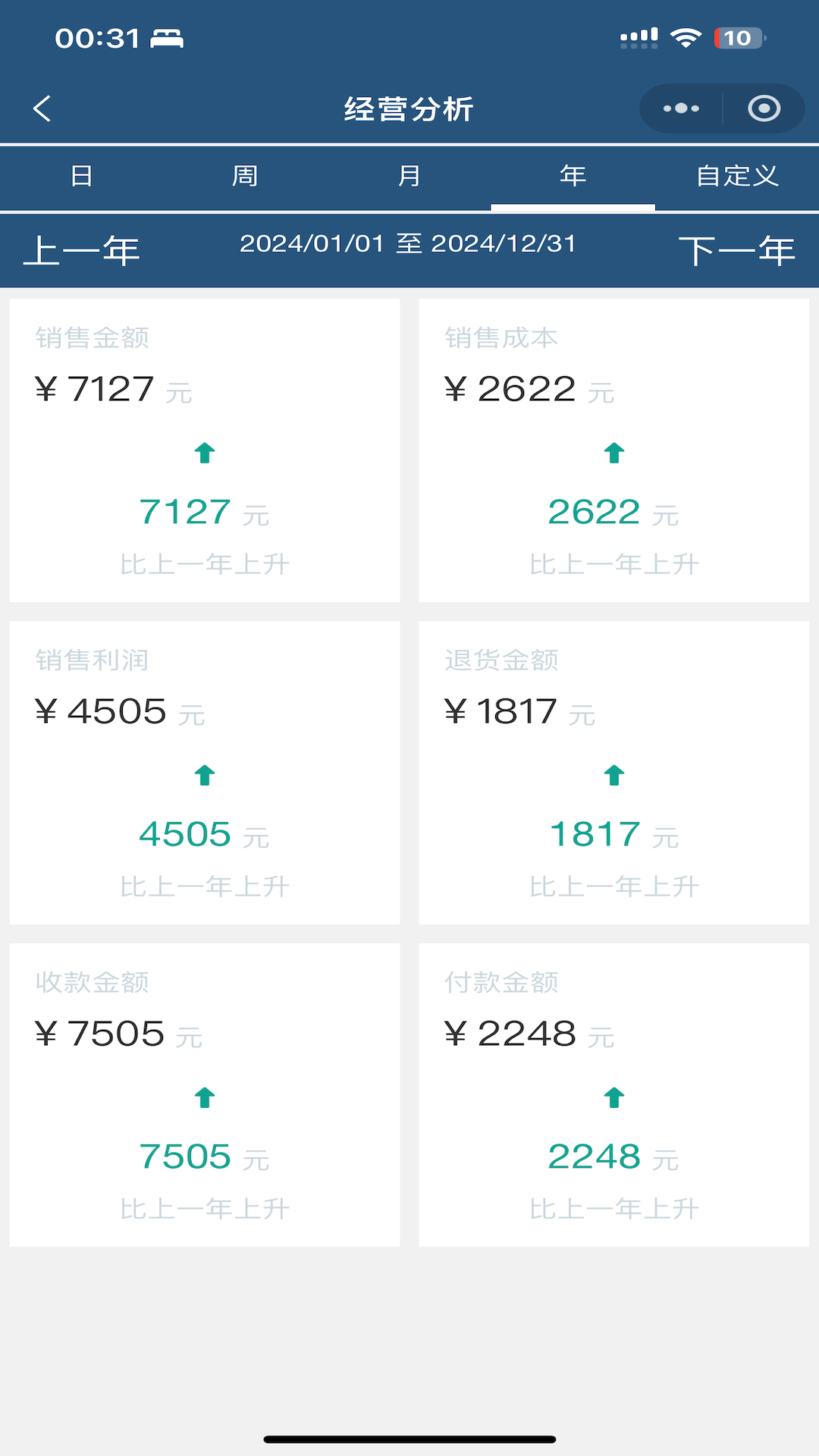Tap the green up arrow on 销售金额 card
Image resolution: width=819 pixels, height=1456 pixels.
point(204,453)
